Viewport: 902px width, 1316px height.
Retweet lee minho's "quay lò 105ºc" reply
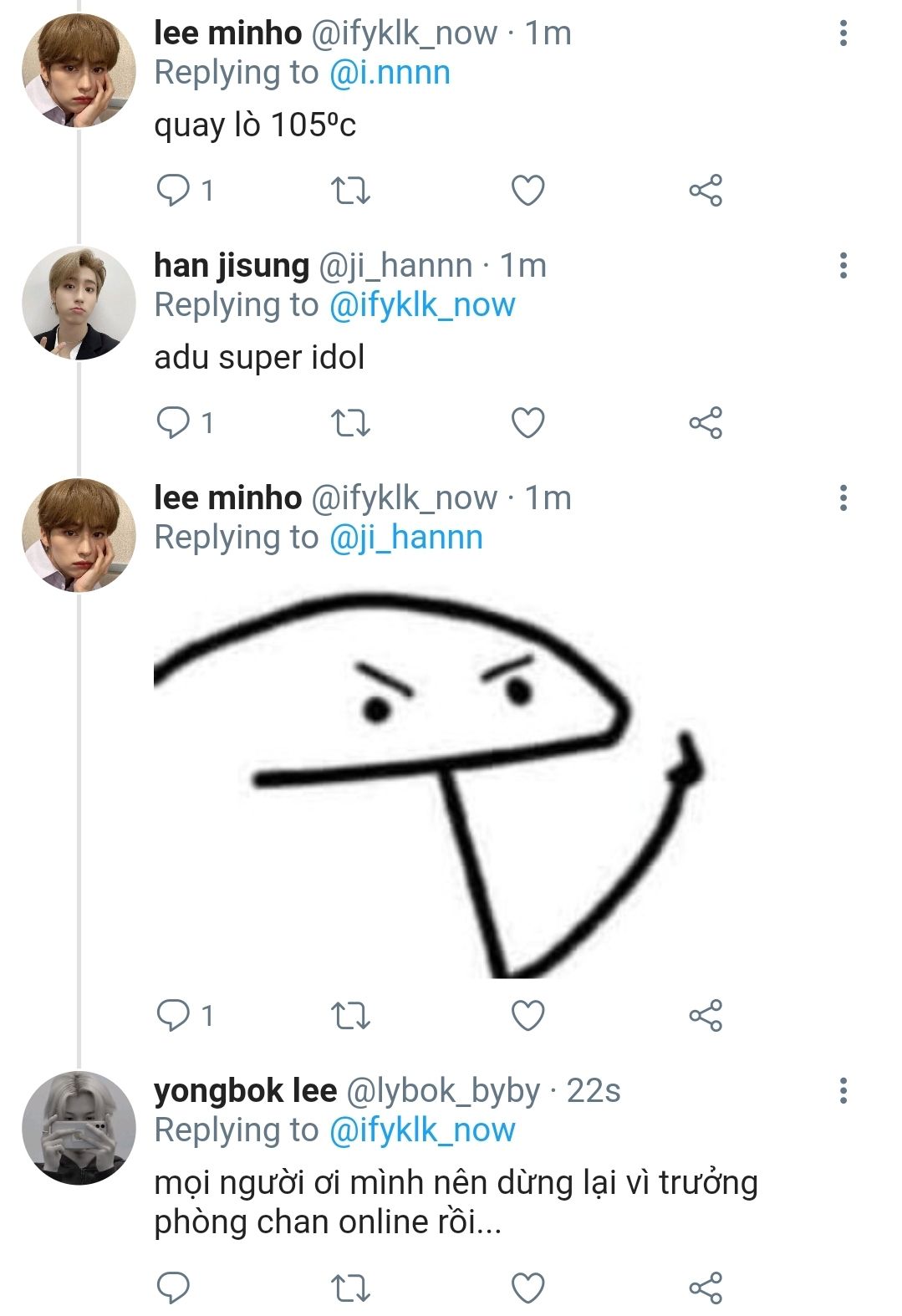pos(351,191)
